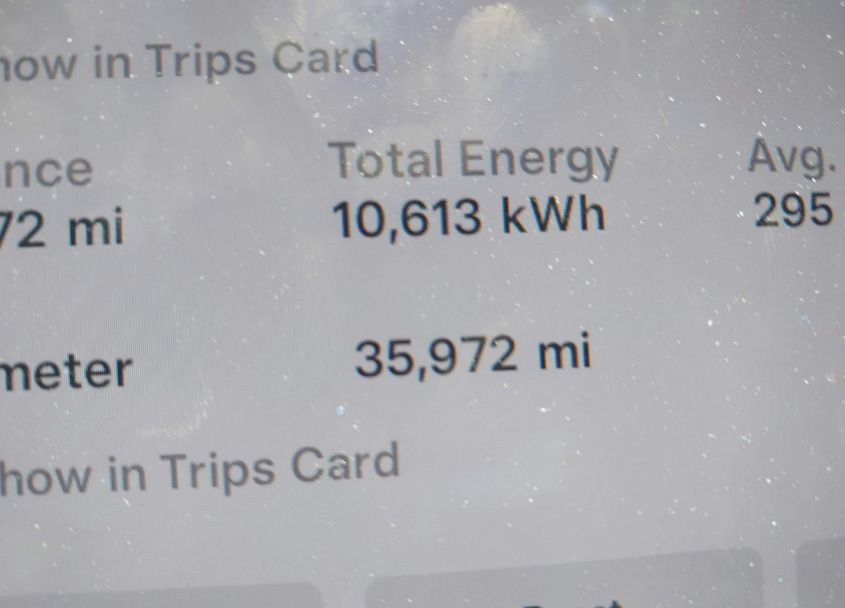Toggle Show in Trips Card above Total Energy

point(190,62)
